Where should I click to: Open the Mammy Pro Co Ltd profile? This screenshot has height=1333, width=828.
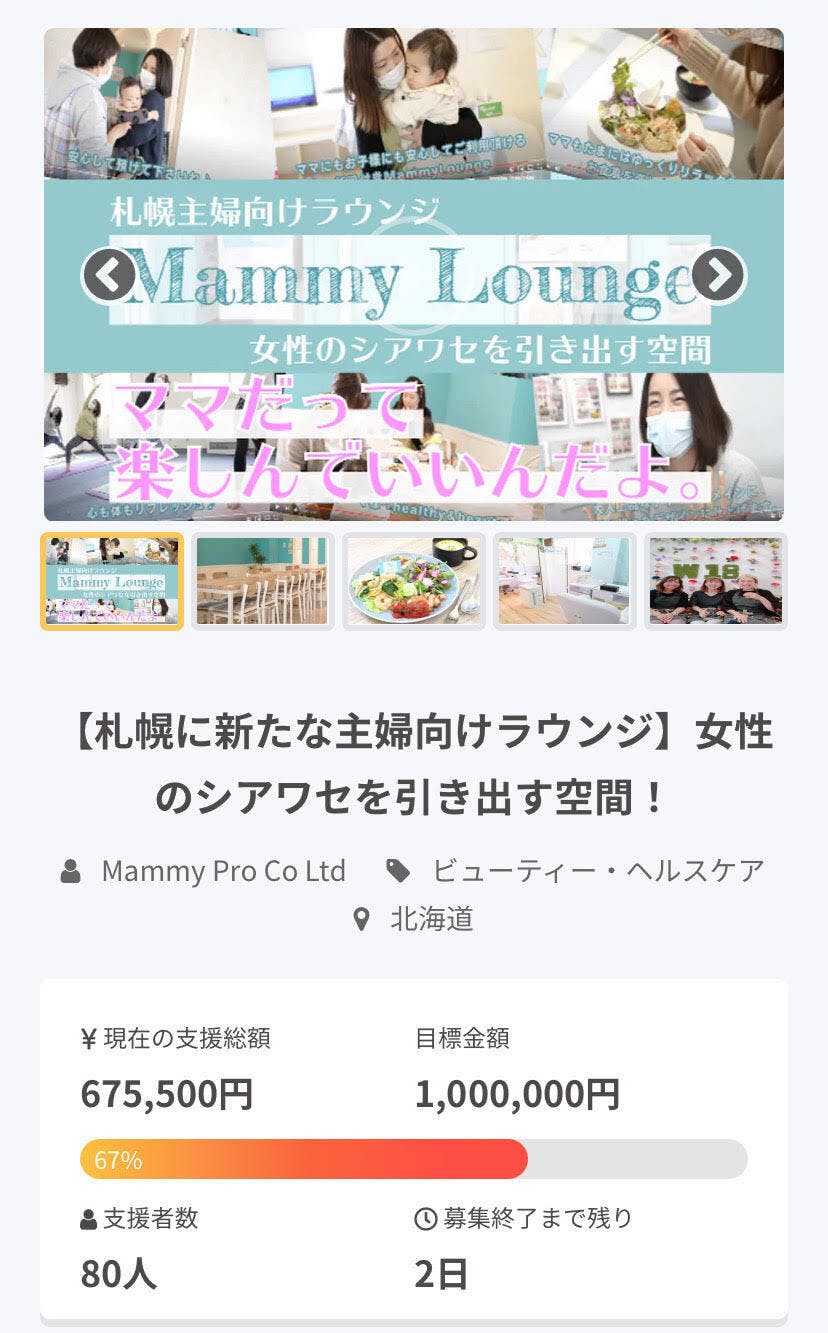click(223, 870)
